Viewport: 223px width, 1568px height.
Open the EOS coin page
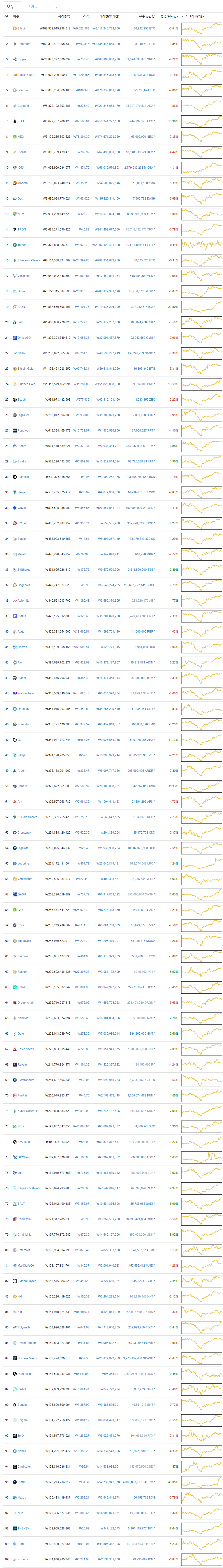point(21,121)
